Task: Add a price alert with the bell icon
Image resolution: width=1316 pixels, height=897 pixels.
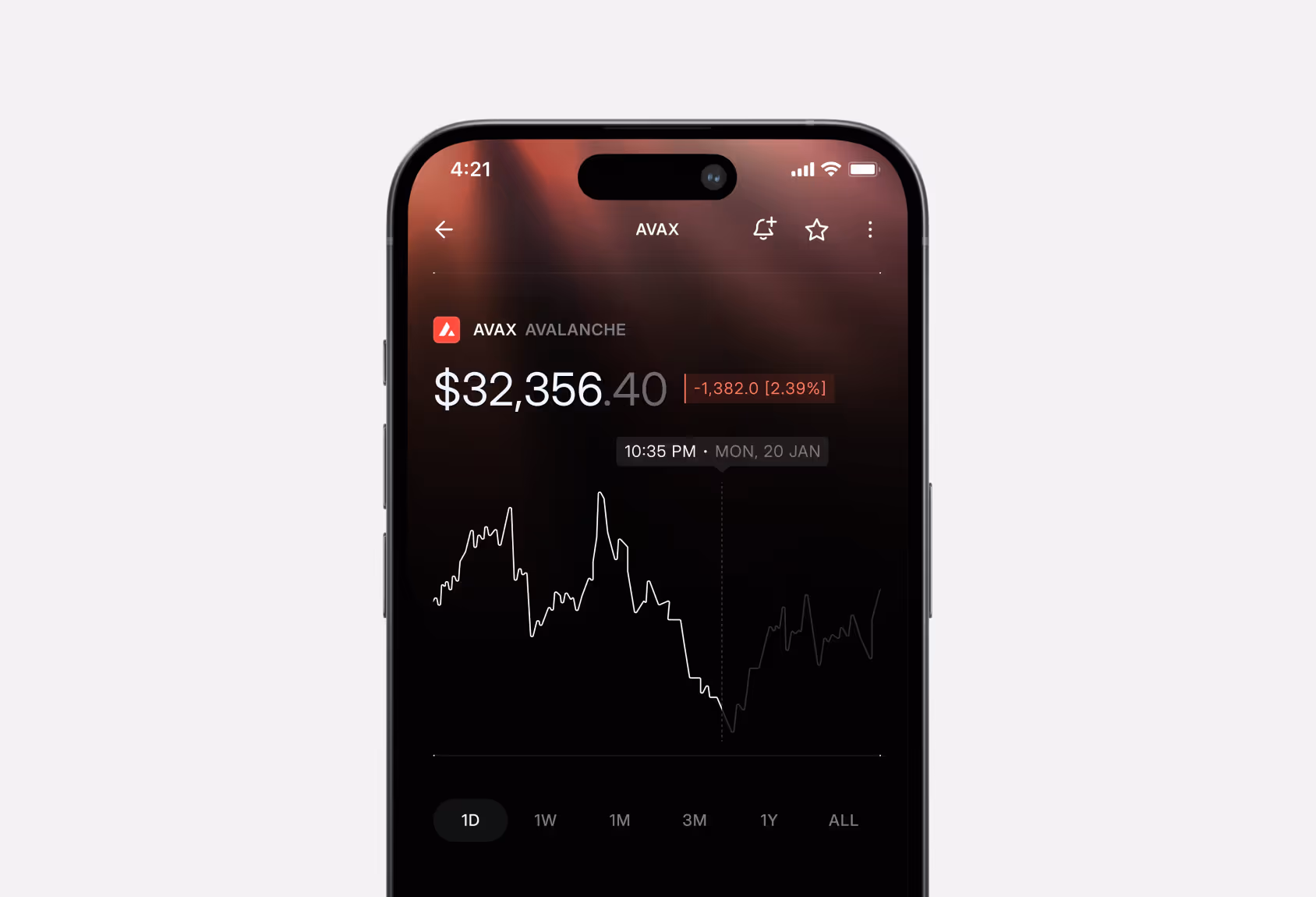Action: 765,229
